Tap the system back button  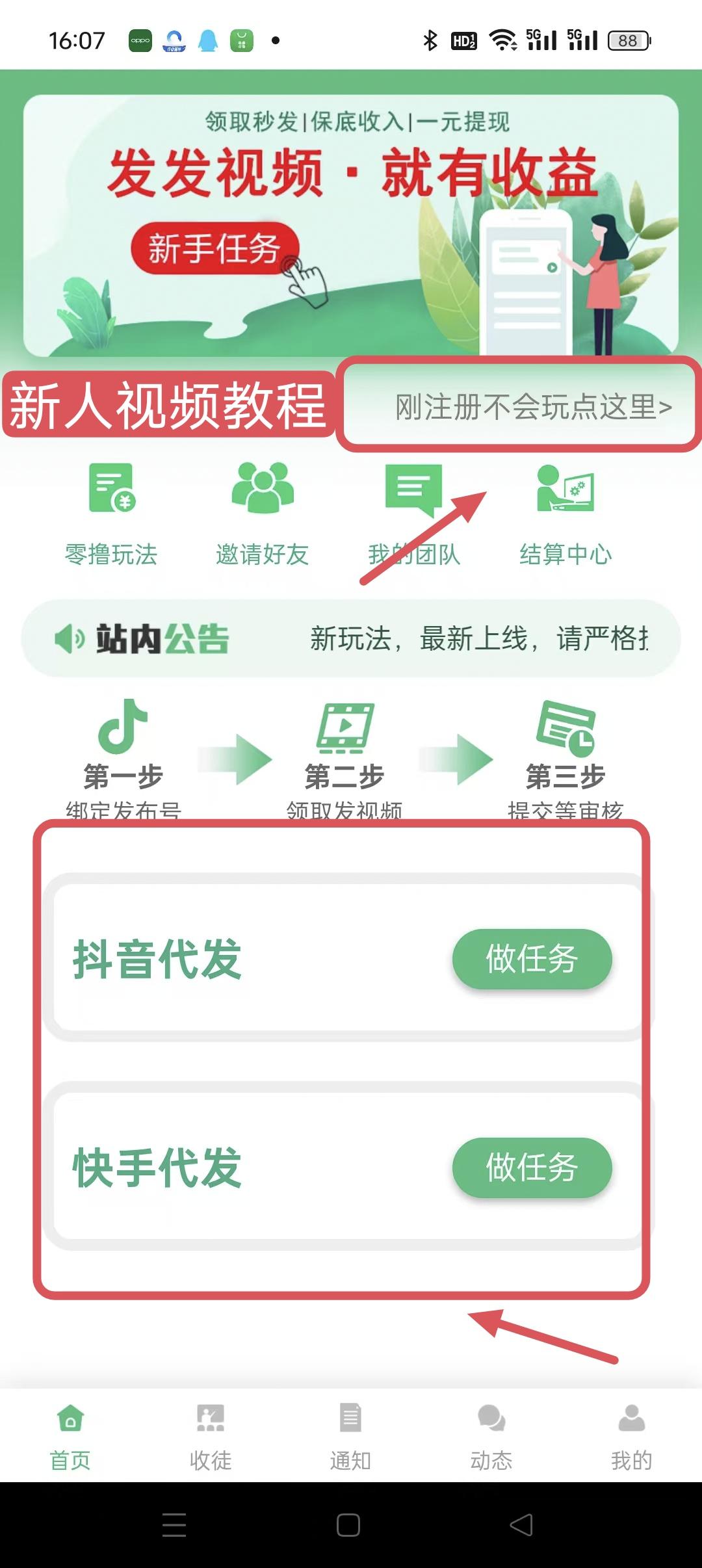click(x=522, y=1525)
